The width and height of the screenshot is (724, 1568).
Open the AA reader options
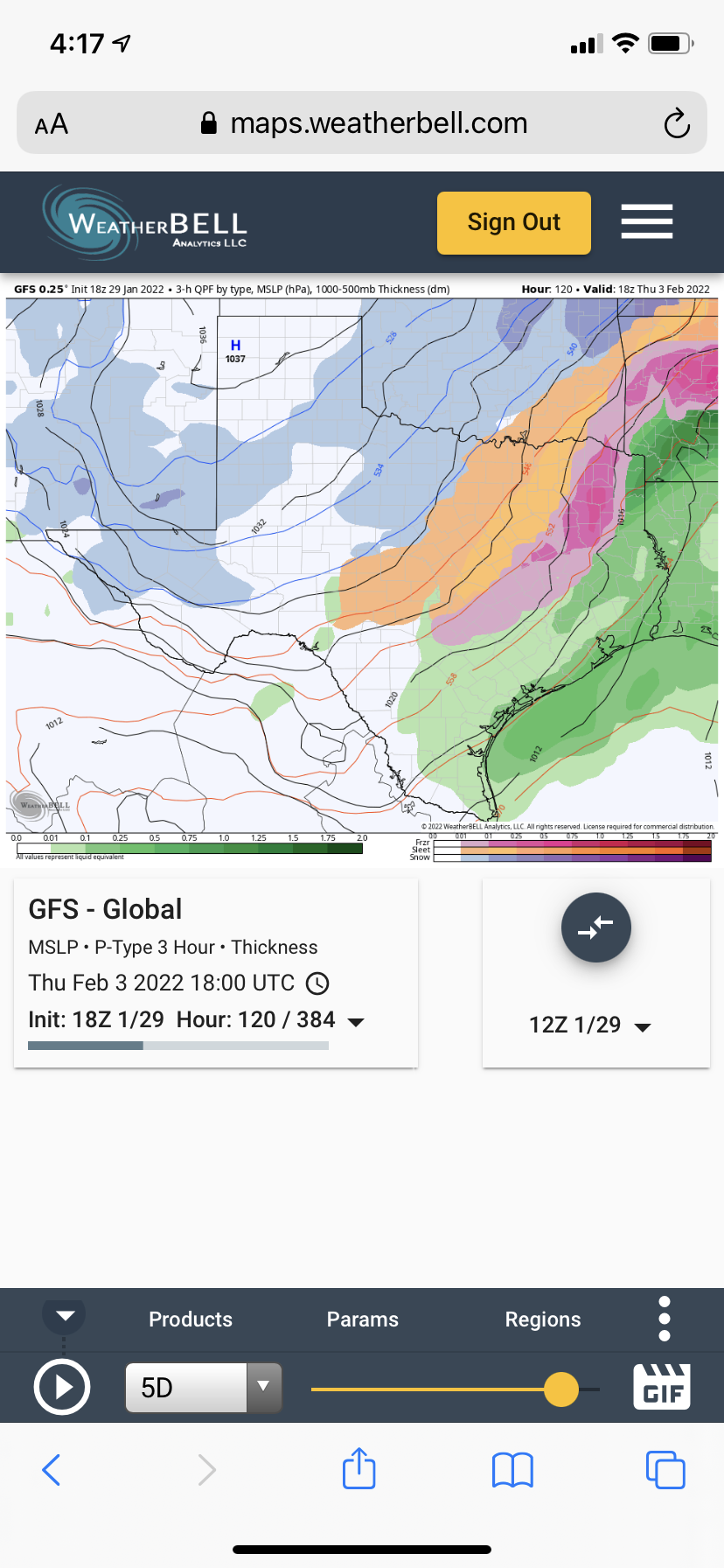(x=52, y=124)
